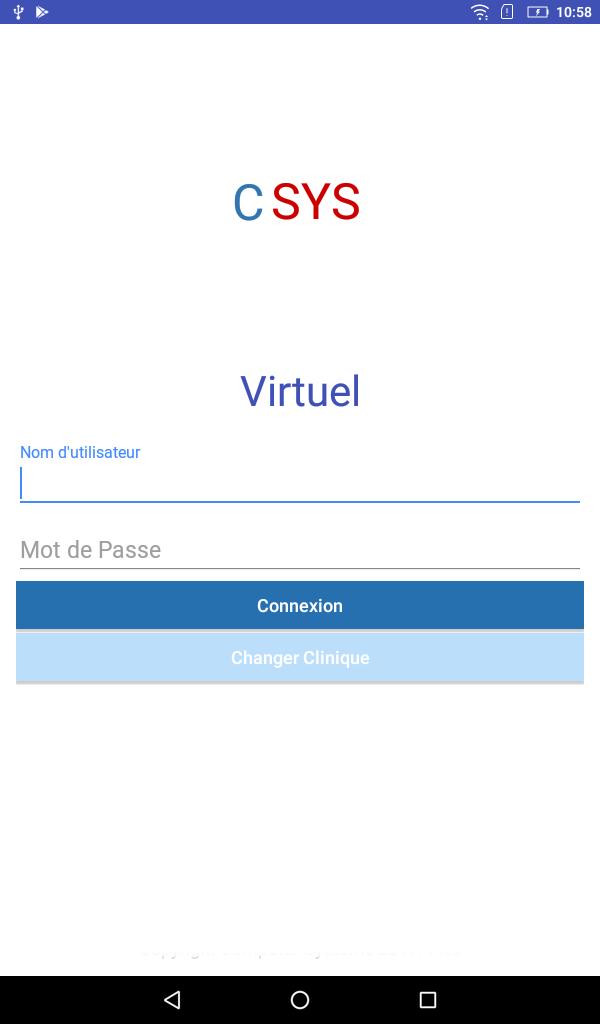This screenshot has width=600, height=1024.
Task: Select Changer Clinique
Action: pyautogui.click(x=300, y=658)
